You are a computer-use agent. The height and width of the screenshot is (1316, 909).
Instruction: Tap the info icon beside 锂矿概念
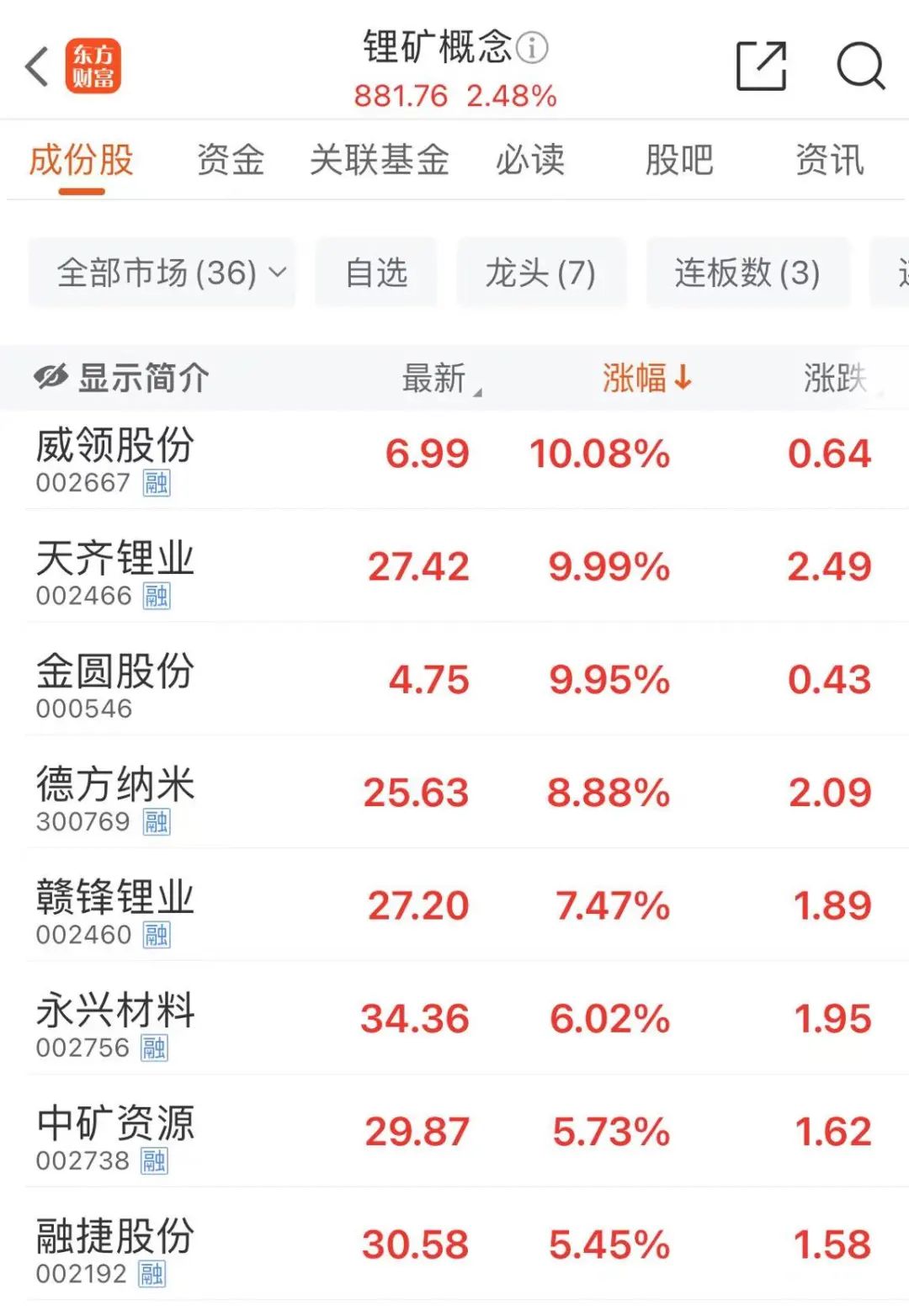[x=532, y=47]
